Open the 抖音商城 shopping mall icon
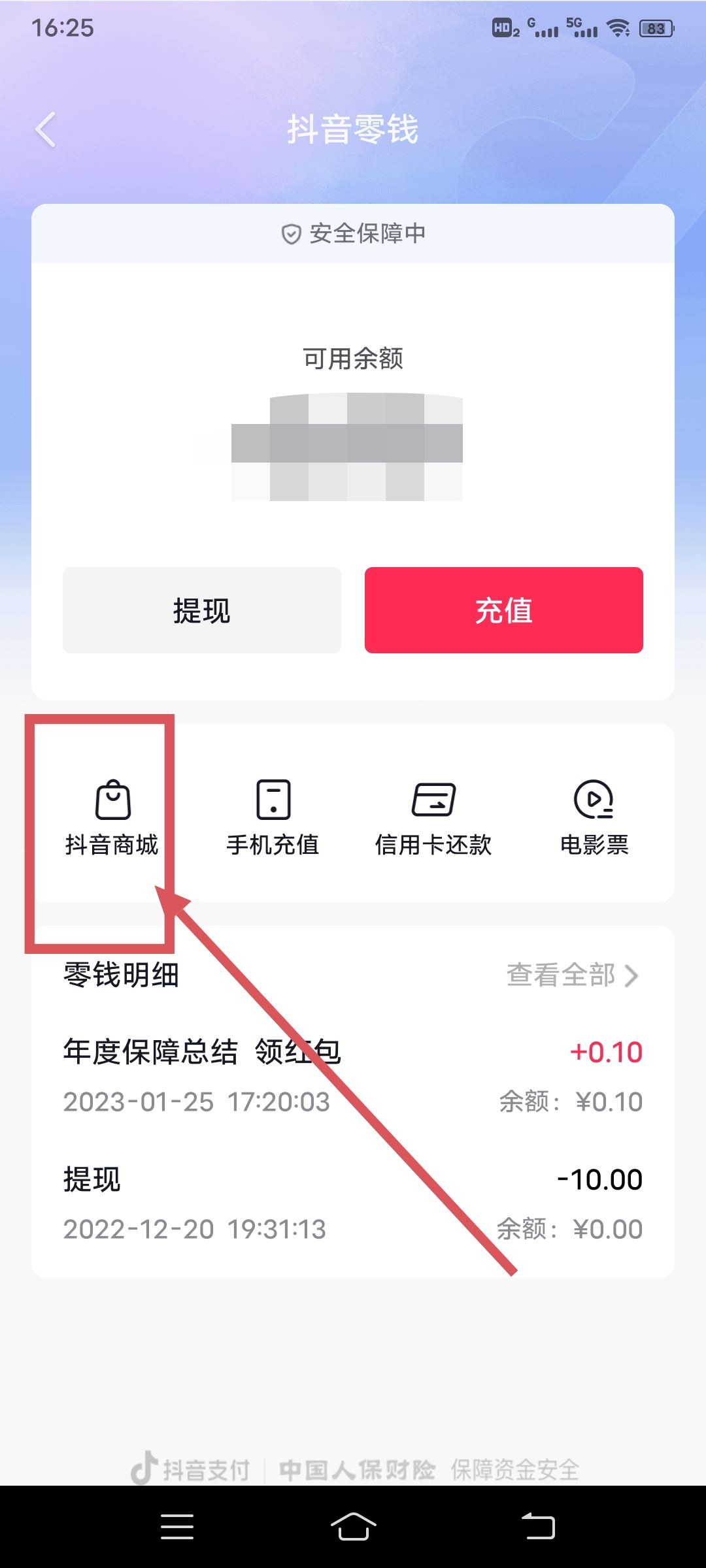Viewport: 706px width, 1568px height. coord(111,814)
